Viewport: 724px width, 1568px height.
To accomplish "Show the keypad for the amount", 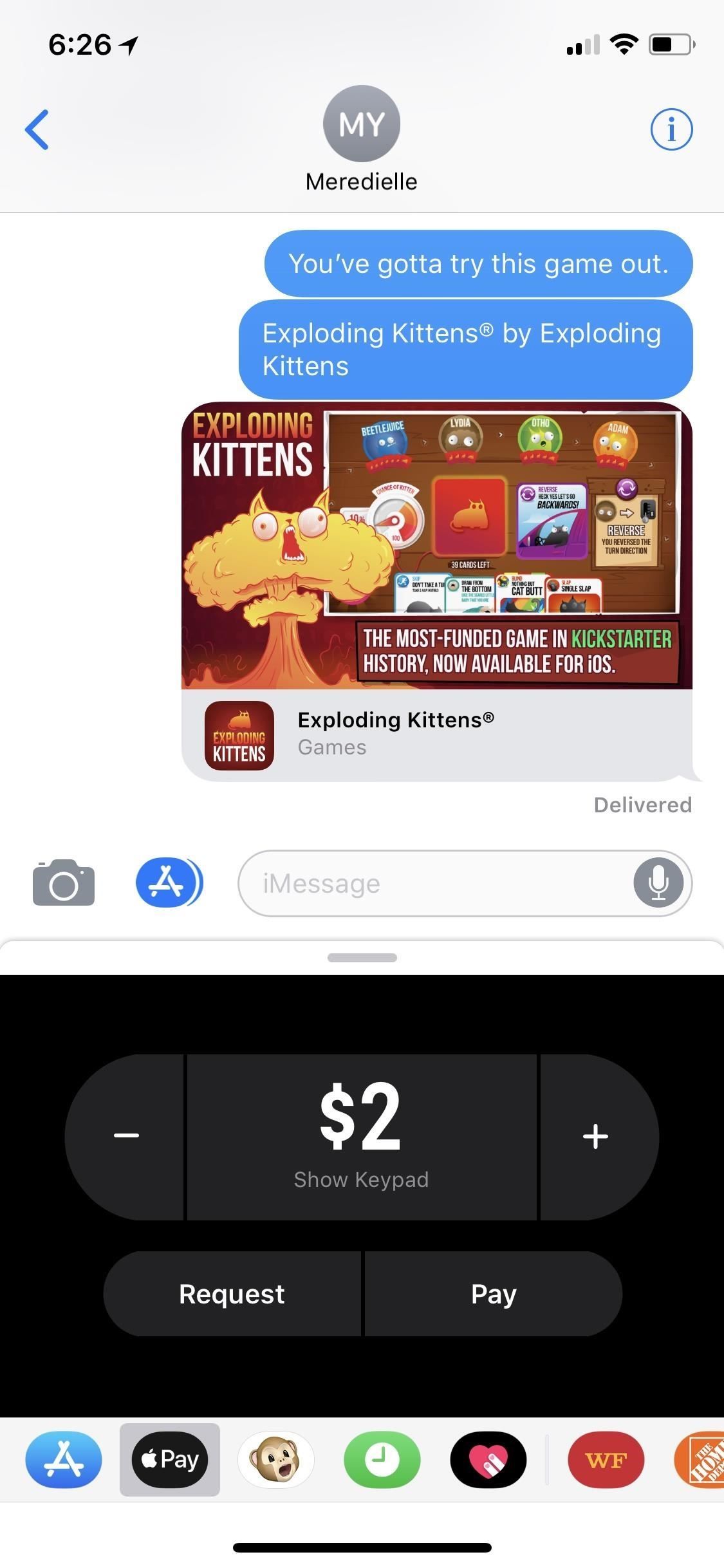I will (x=361, y=1179).
